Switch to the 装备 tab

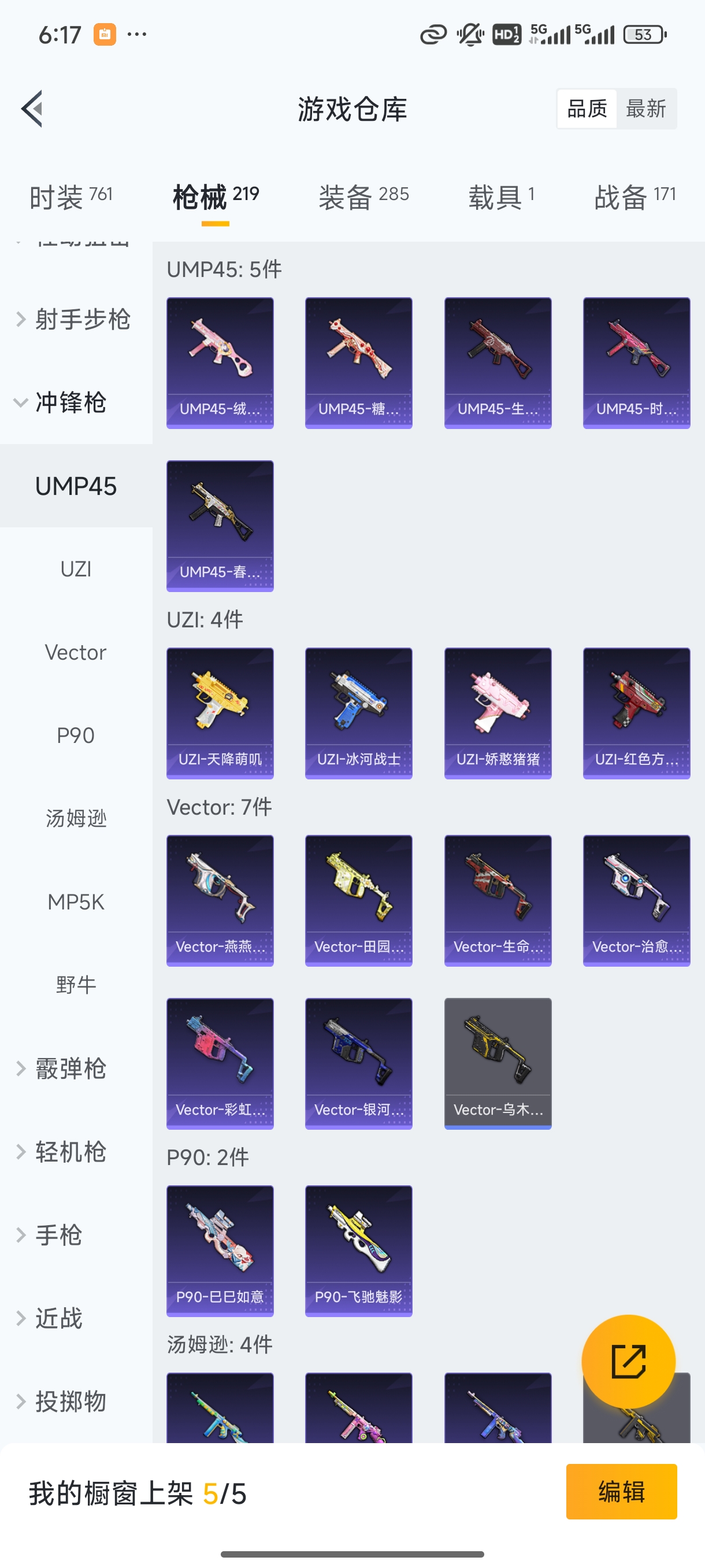363,197
